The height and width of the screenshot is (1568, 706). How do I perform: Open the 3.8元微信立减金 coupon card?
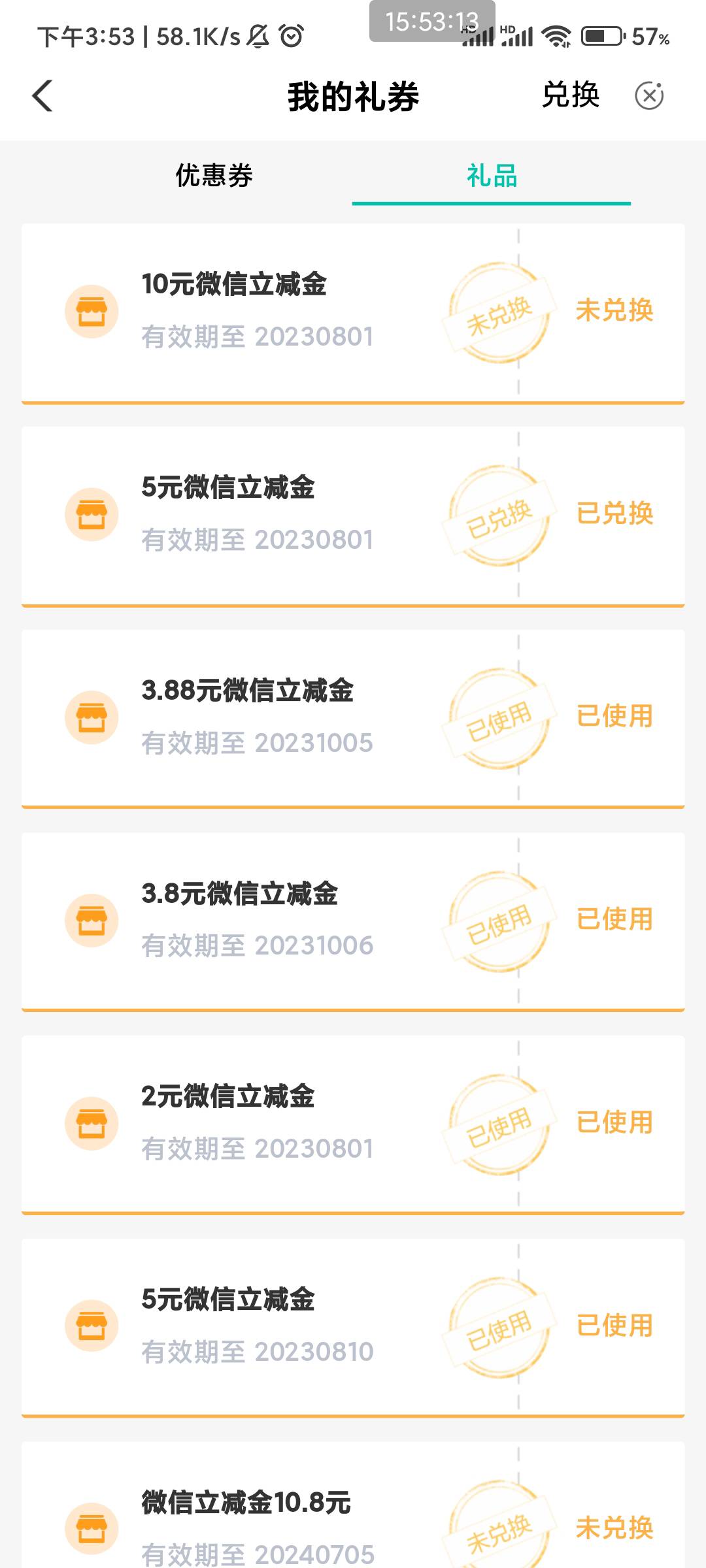[x=353, y=922]
